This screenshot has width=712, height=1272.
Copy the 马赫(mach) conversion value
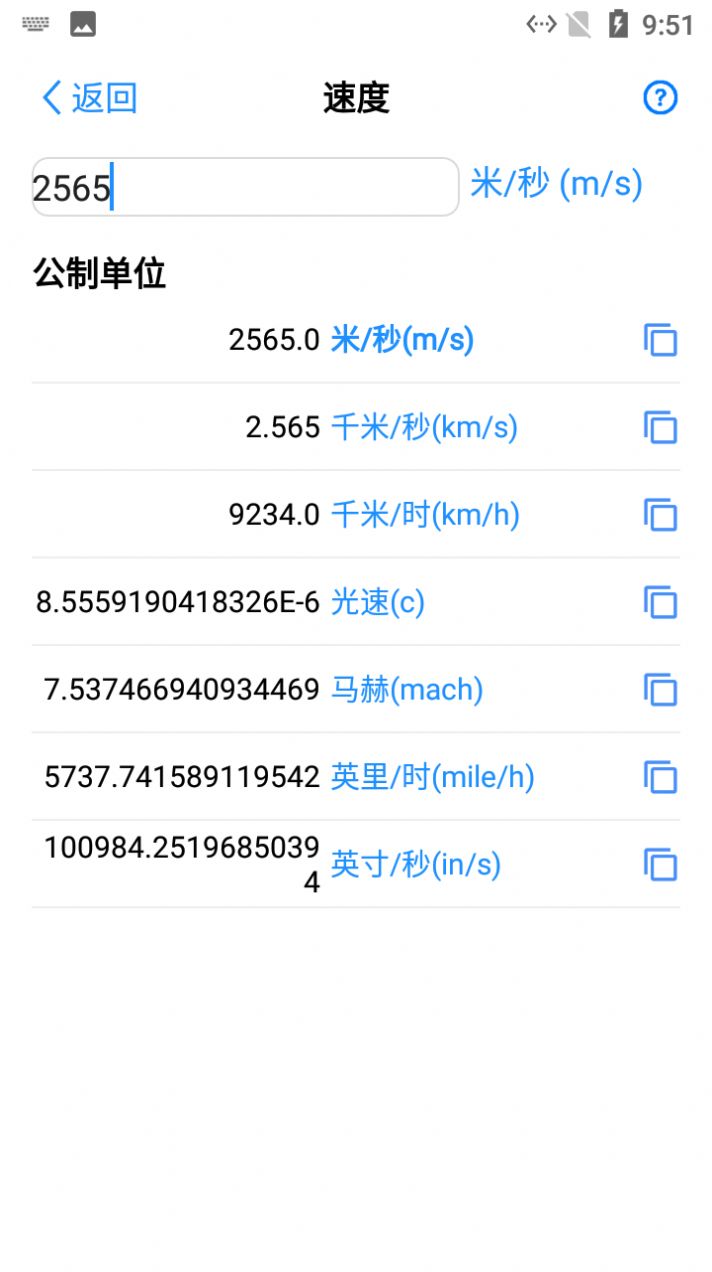660,690
